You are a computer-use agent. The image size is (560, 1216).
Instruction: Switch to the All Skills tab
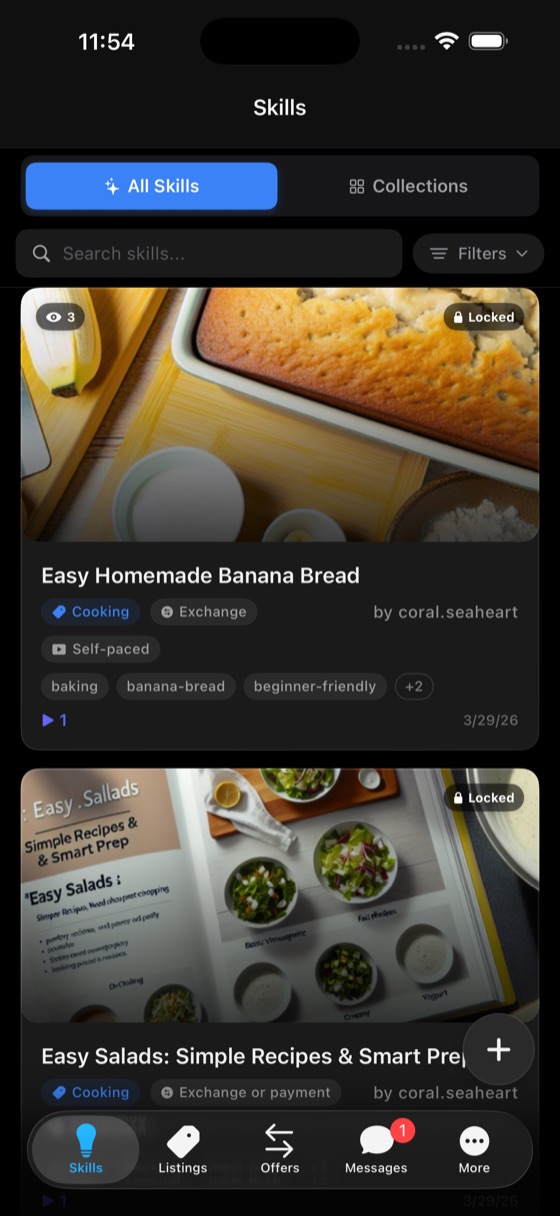tap(151, 186)
